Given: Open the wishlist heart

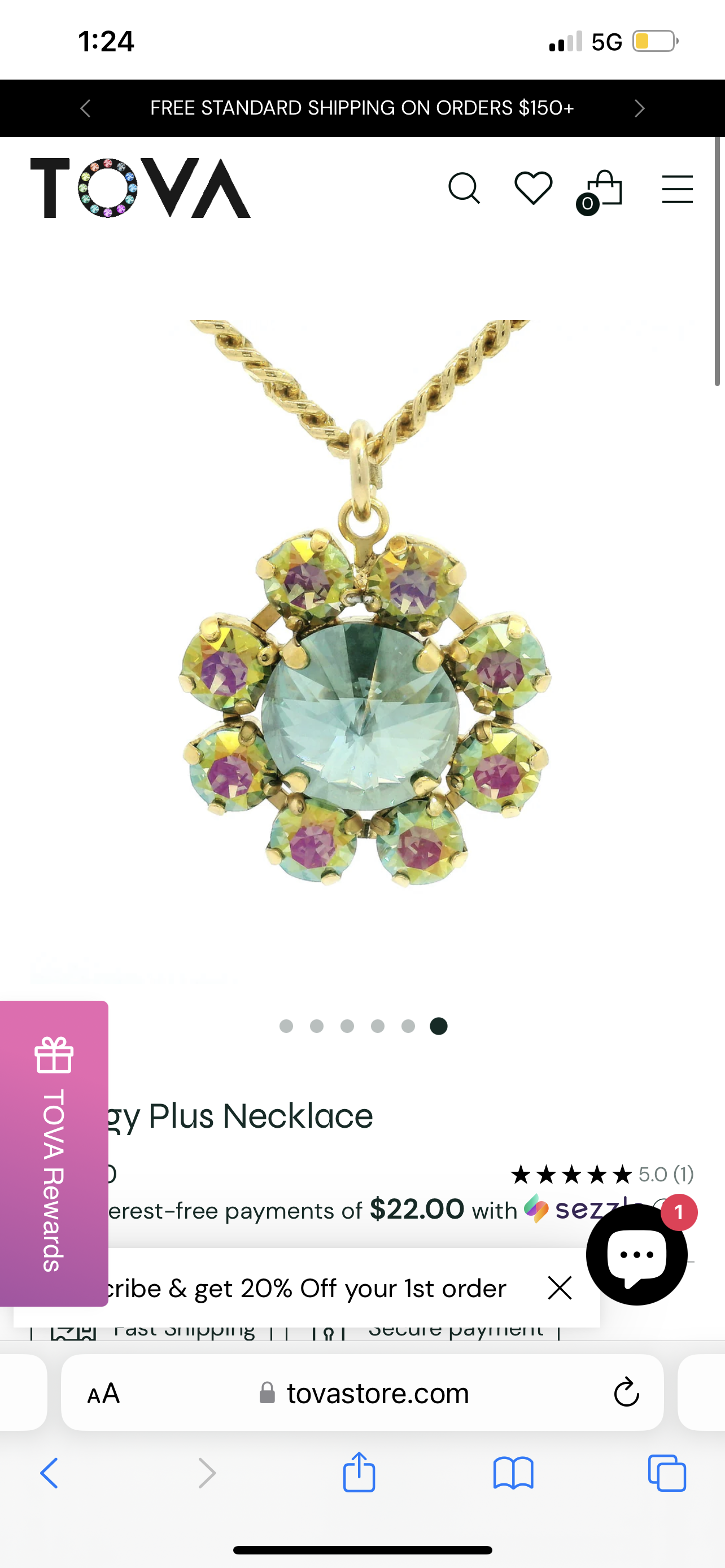Looking at the screenshot, I should (533, 188).
